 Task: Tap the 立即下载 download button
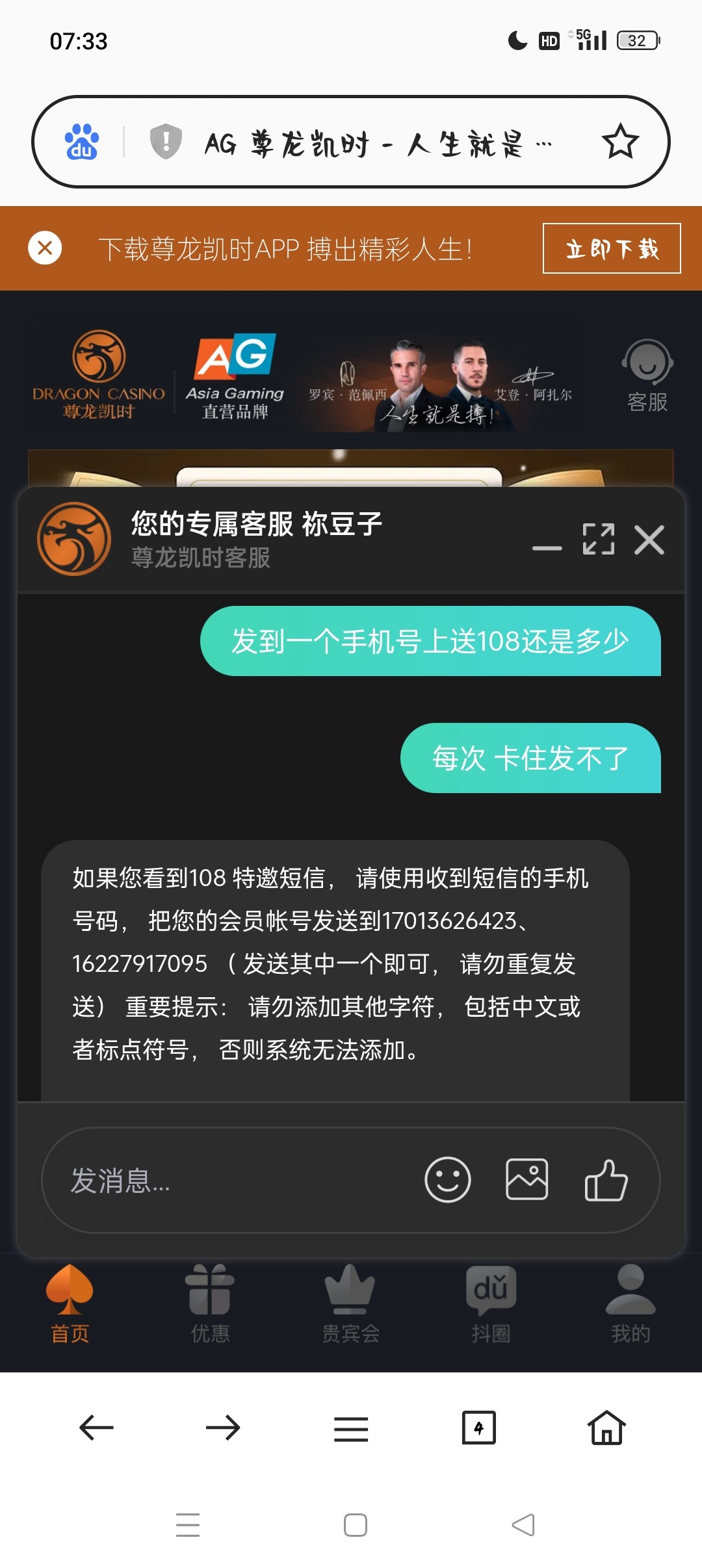click(x=611, y=248)
